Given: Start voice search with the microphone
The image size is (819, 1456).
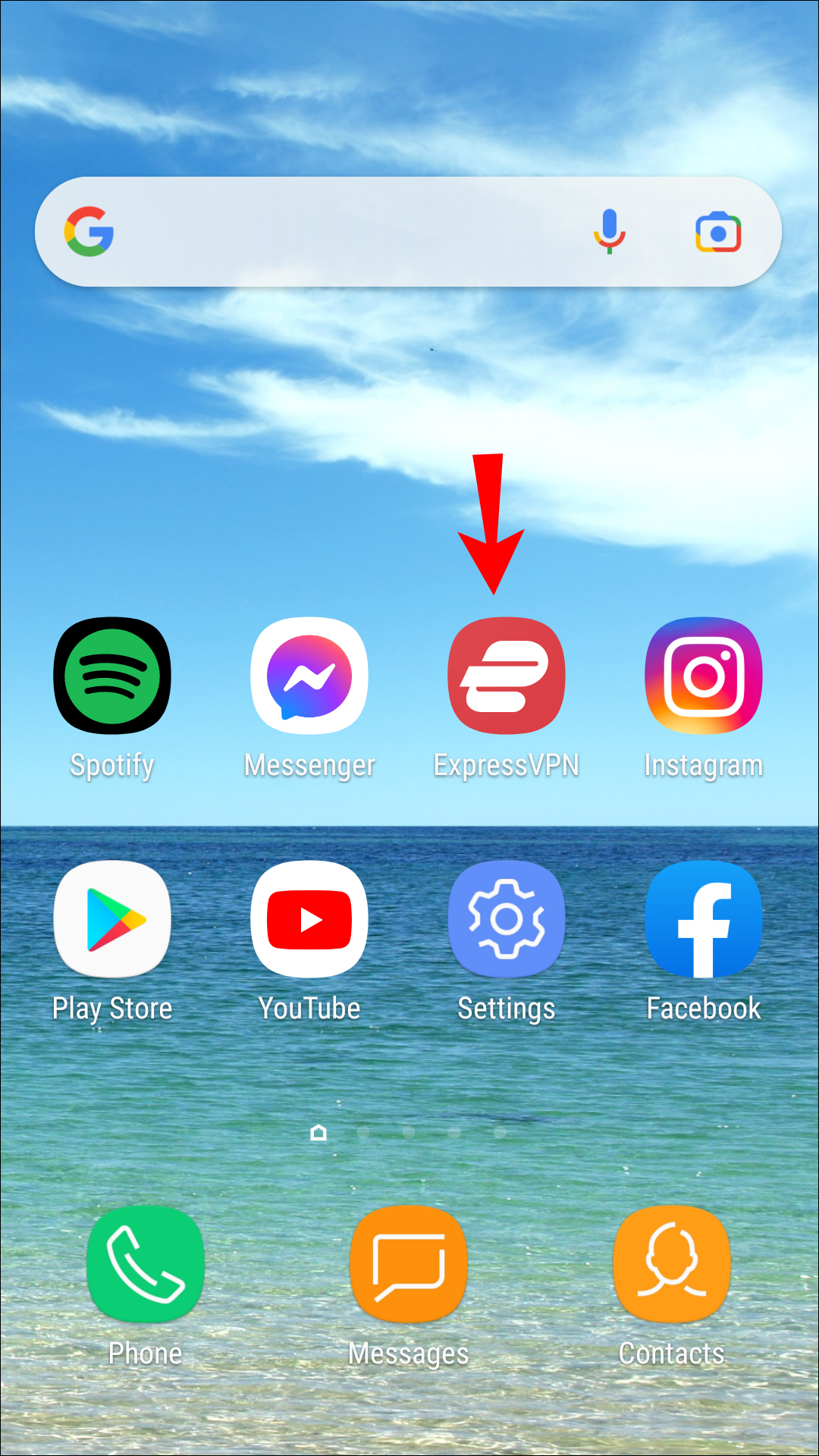Looking at the screenshot, I should pyautogui.click(x=609, y=231).
